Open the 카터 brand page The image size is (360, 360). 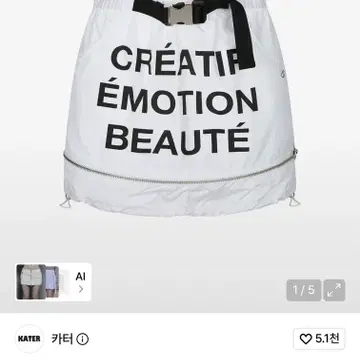[62, 339]
